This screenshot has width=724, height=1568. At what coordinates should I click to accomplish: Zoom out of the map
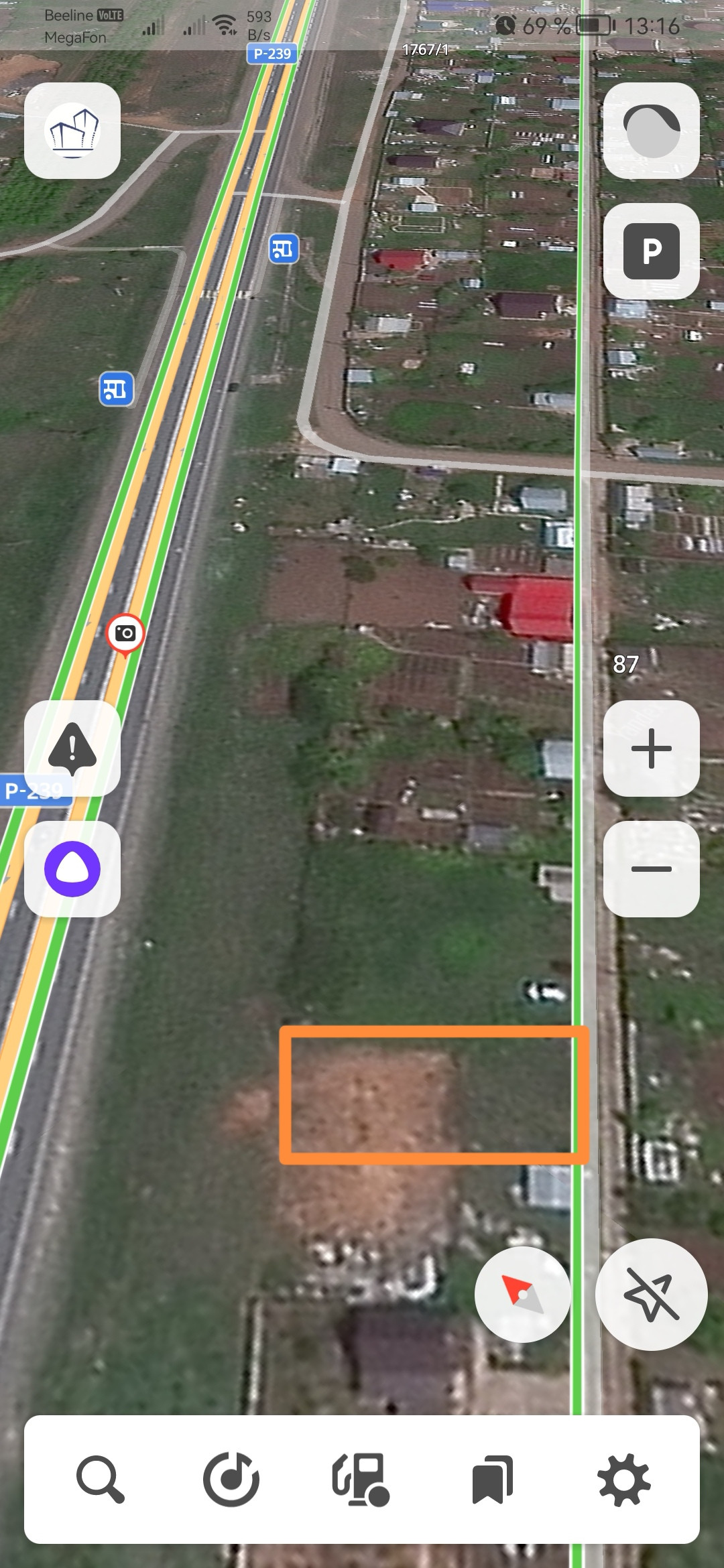(651, 869)
